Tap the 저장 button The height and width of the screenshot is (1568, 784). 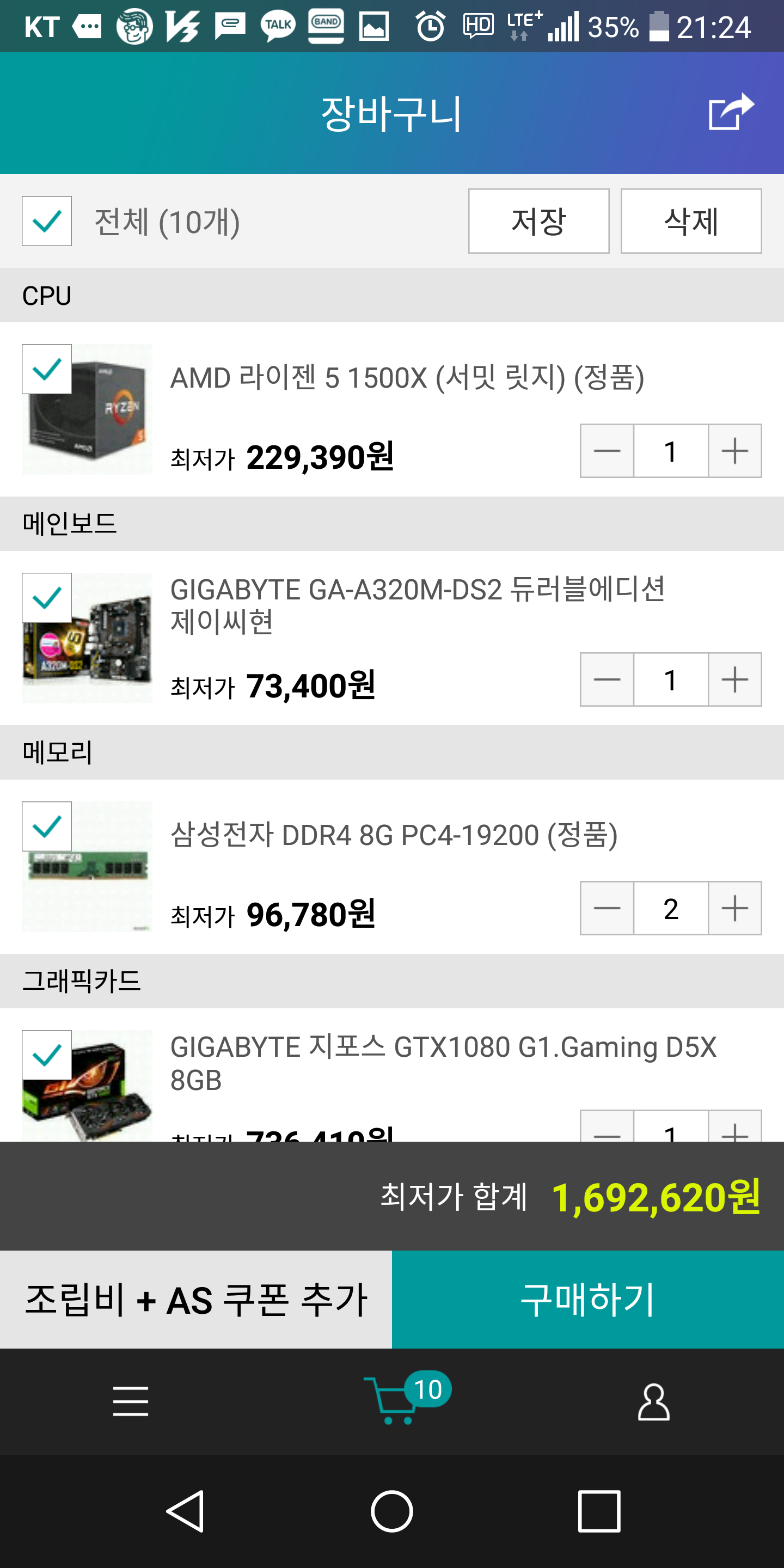click(x=538, y=221)
